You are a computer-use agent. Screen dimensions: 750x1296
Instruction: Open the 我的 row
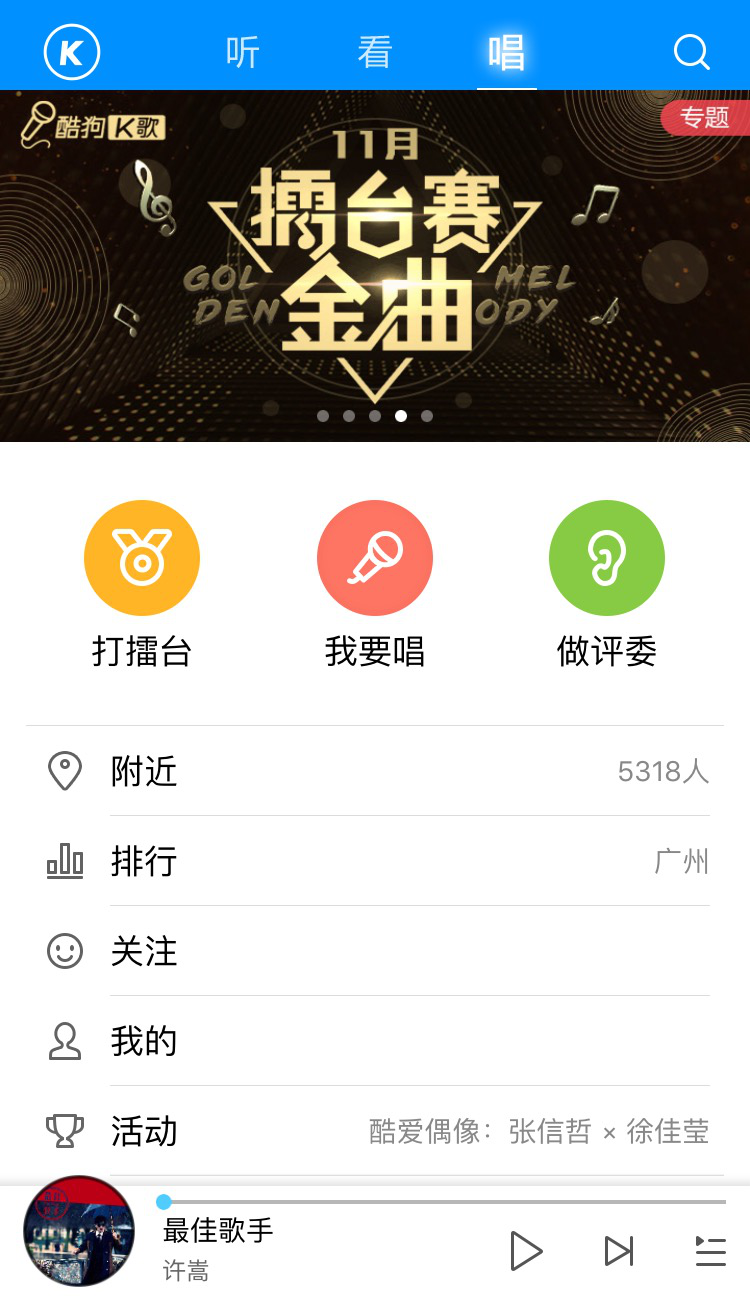375,1041
